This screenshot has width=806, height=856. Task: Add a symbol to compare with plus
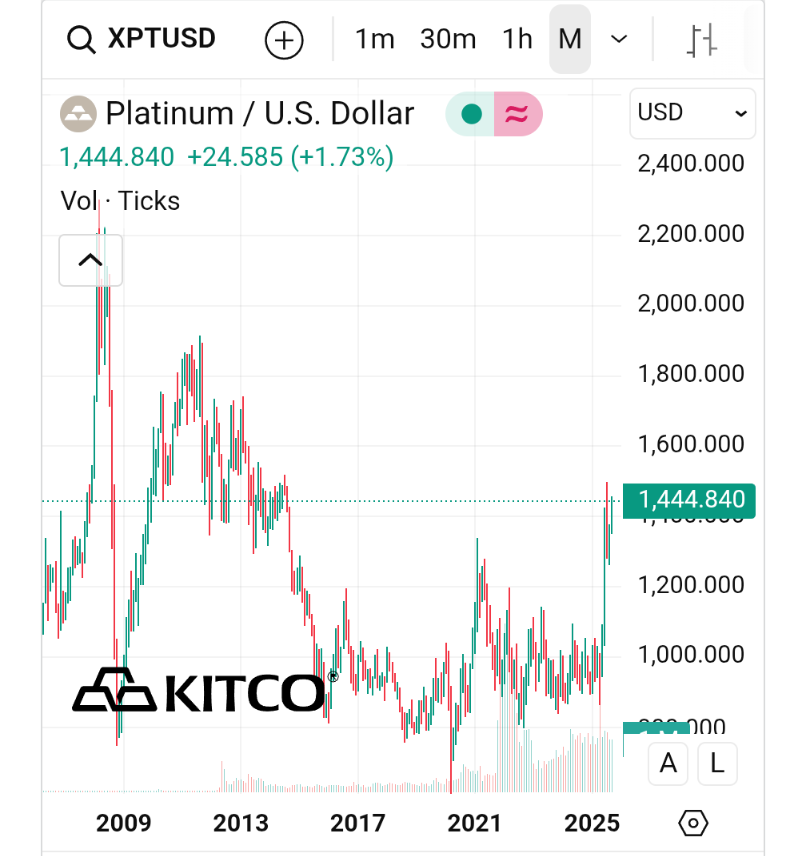pos(284,40)
